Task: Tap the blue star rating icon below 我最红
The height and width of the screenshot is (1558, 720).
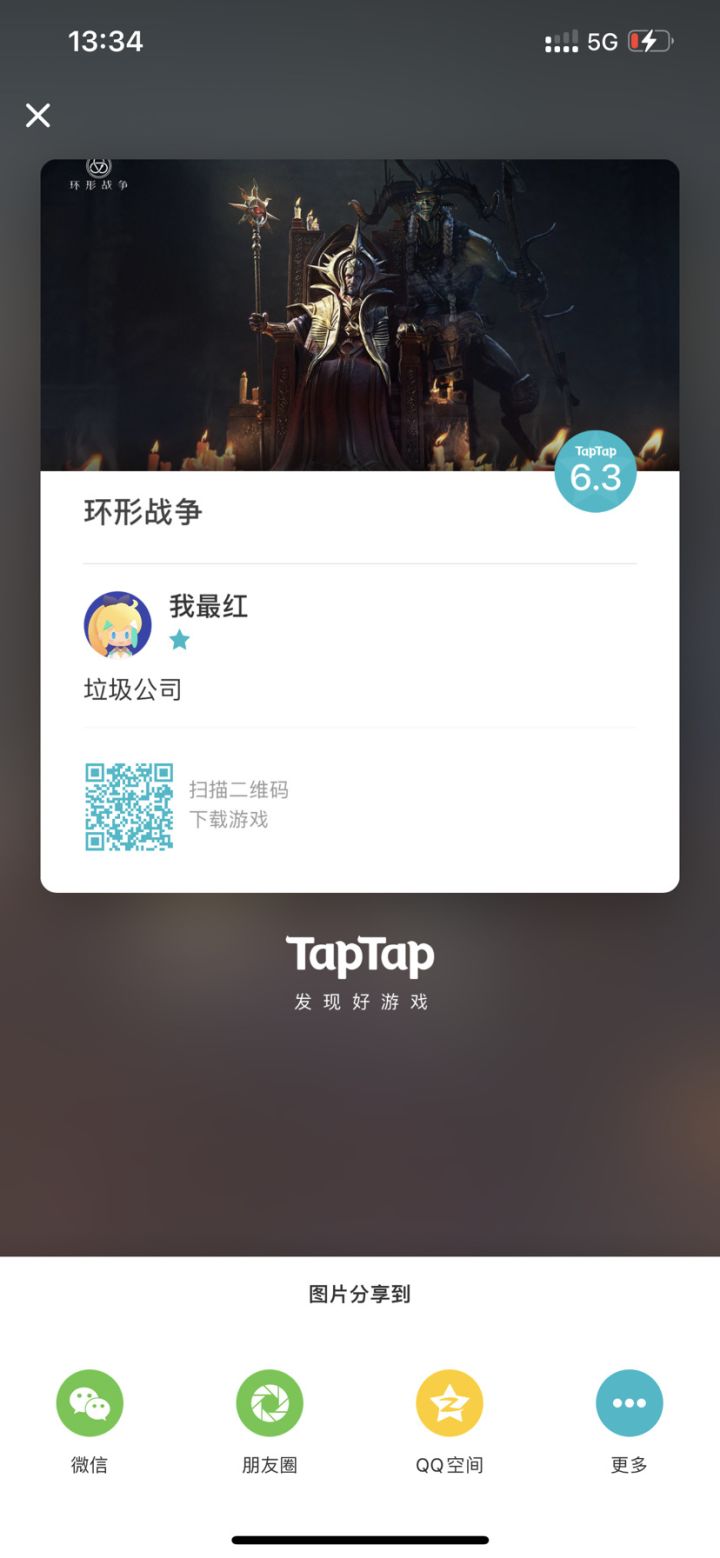Action: [179, 640]
